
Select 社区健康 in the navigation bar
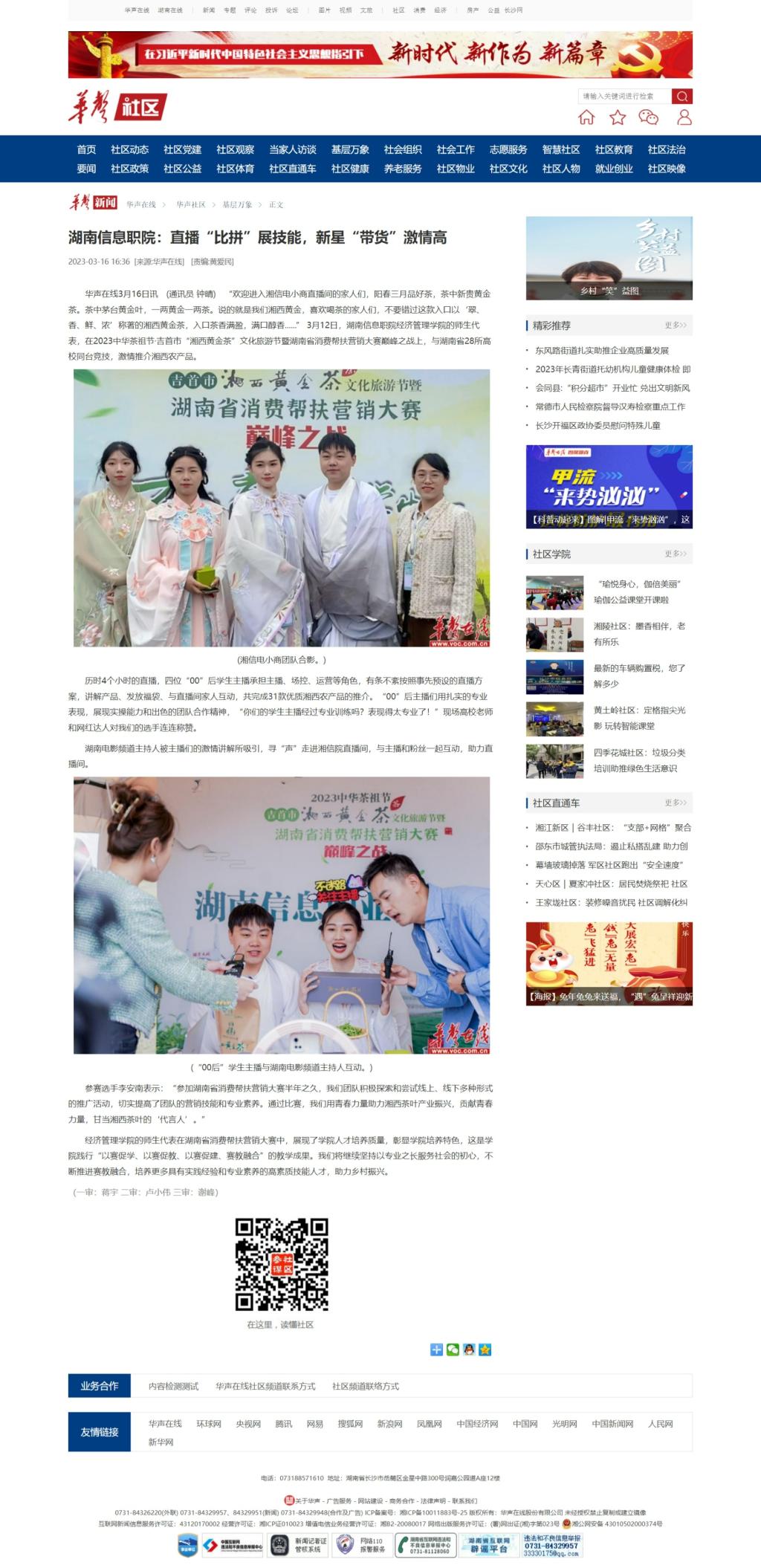coord(350,169)
